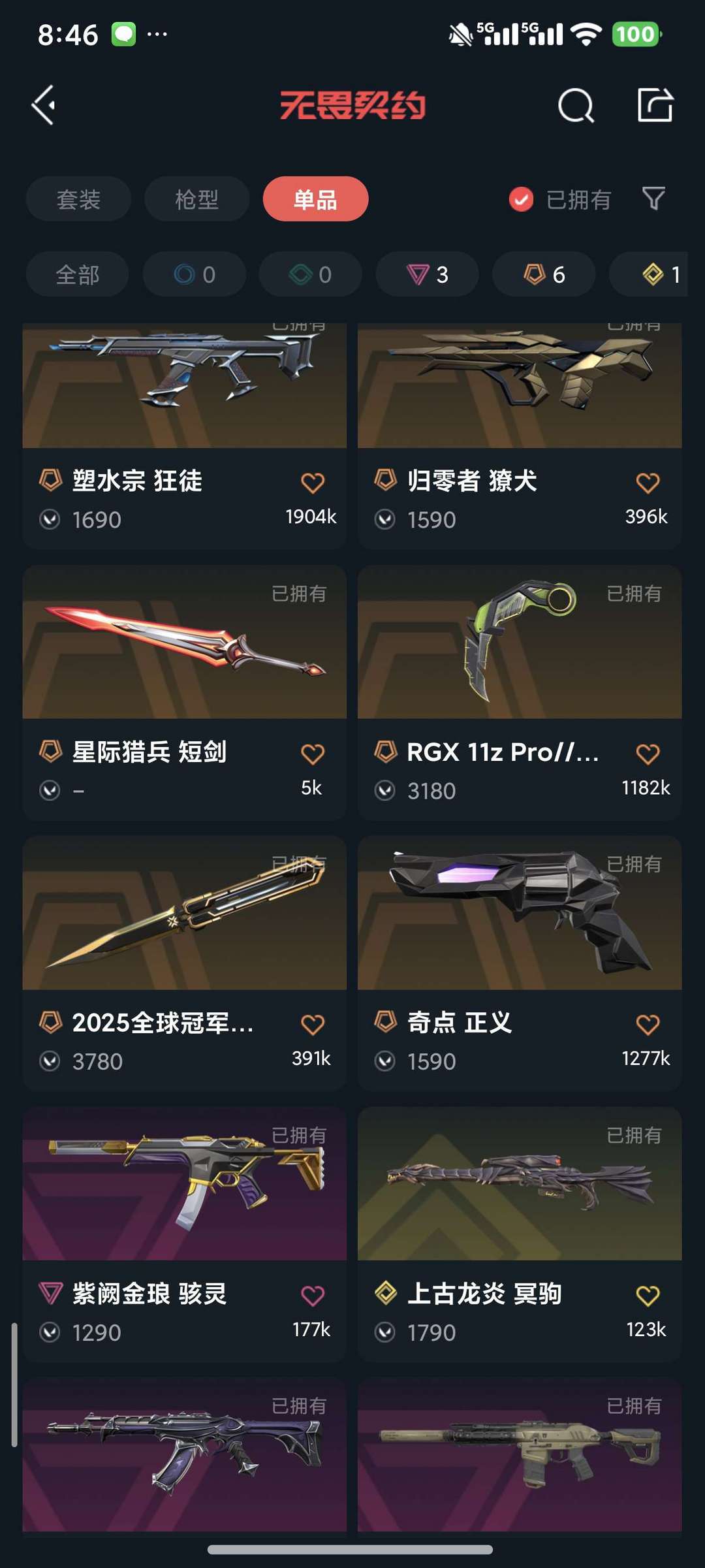Toggle the 已拥有 owned filter checkmark
705x1568 pixels.
click(520, 199)
